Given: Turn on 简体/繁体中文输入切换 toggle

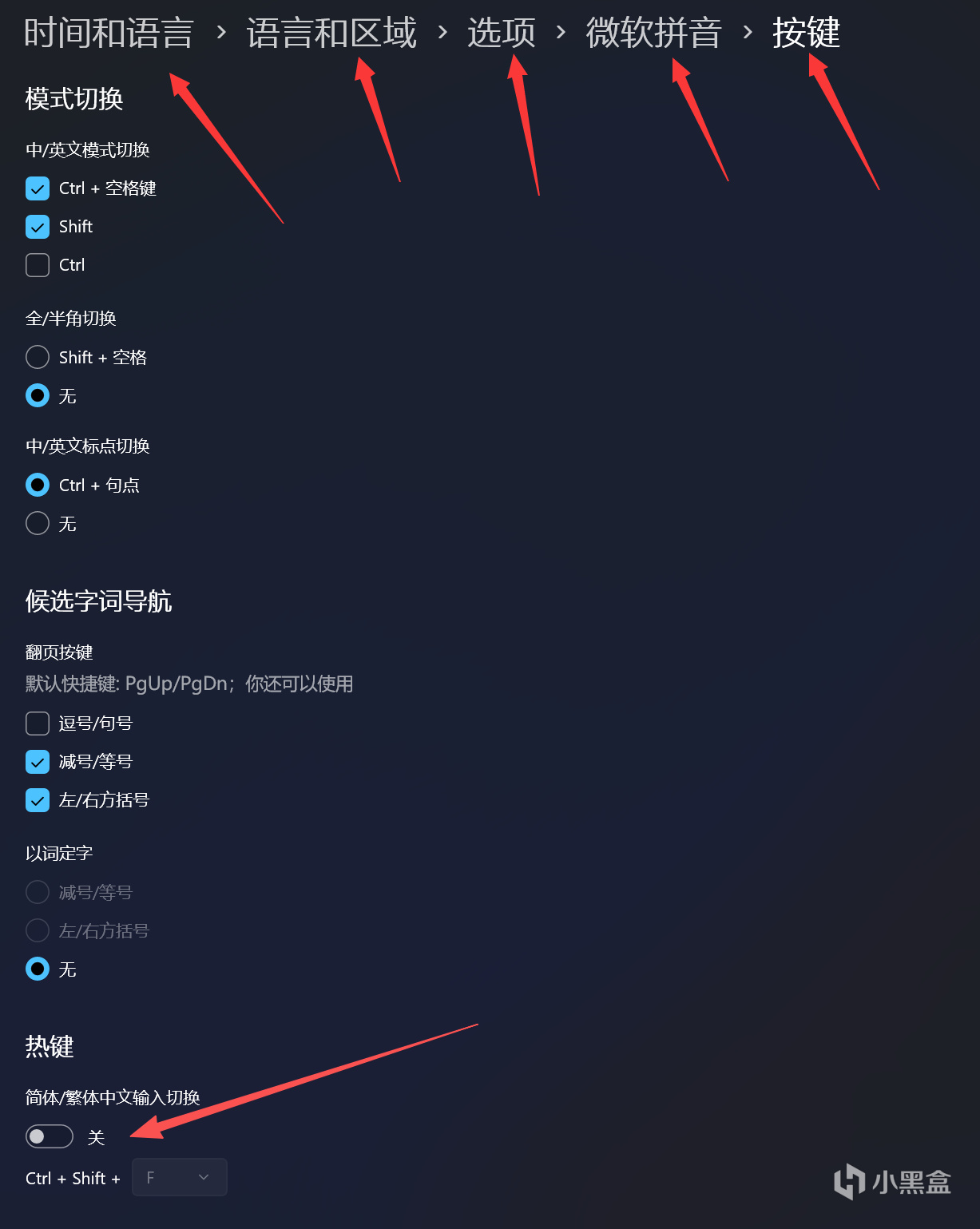Looking at the screenshot, I should click(x=50, y=1136).
